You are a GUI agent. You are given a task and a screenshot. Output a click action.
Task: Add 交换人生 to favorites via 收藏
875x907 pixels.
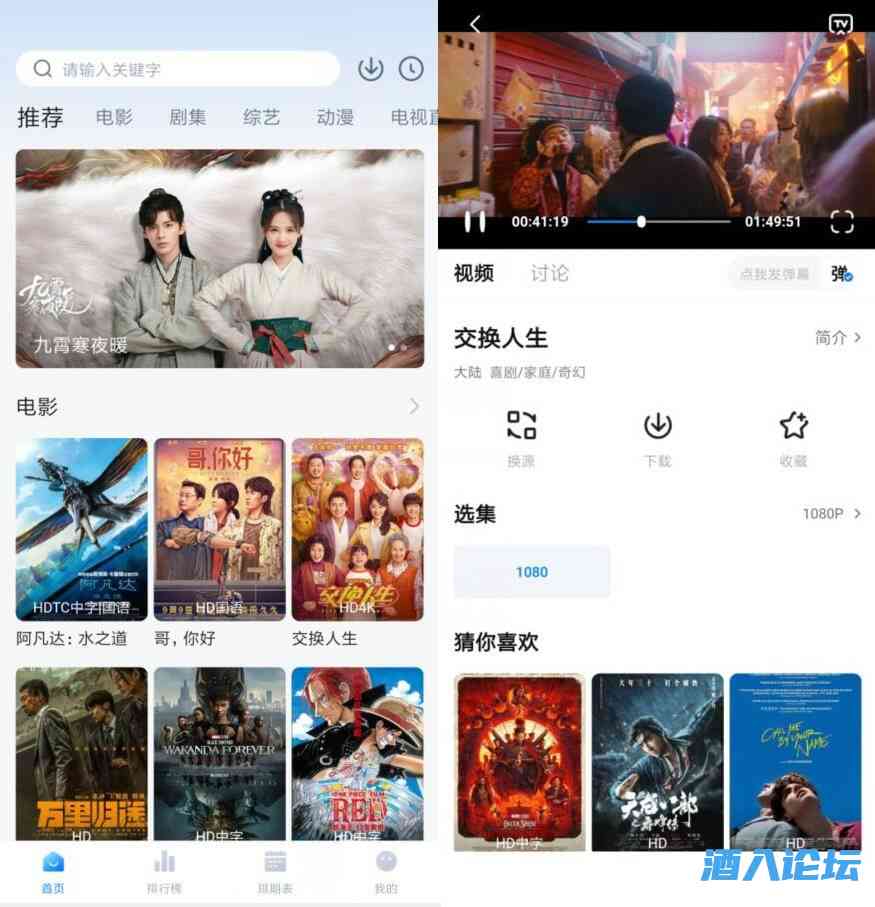pos(793,437)
